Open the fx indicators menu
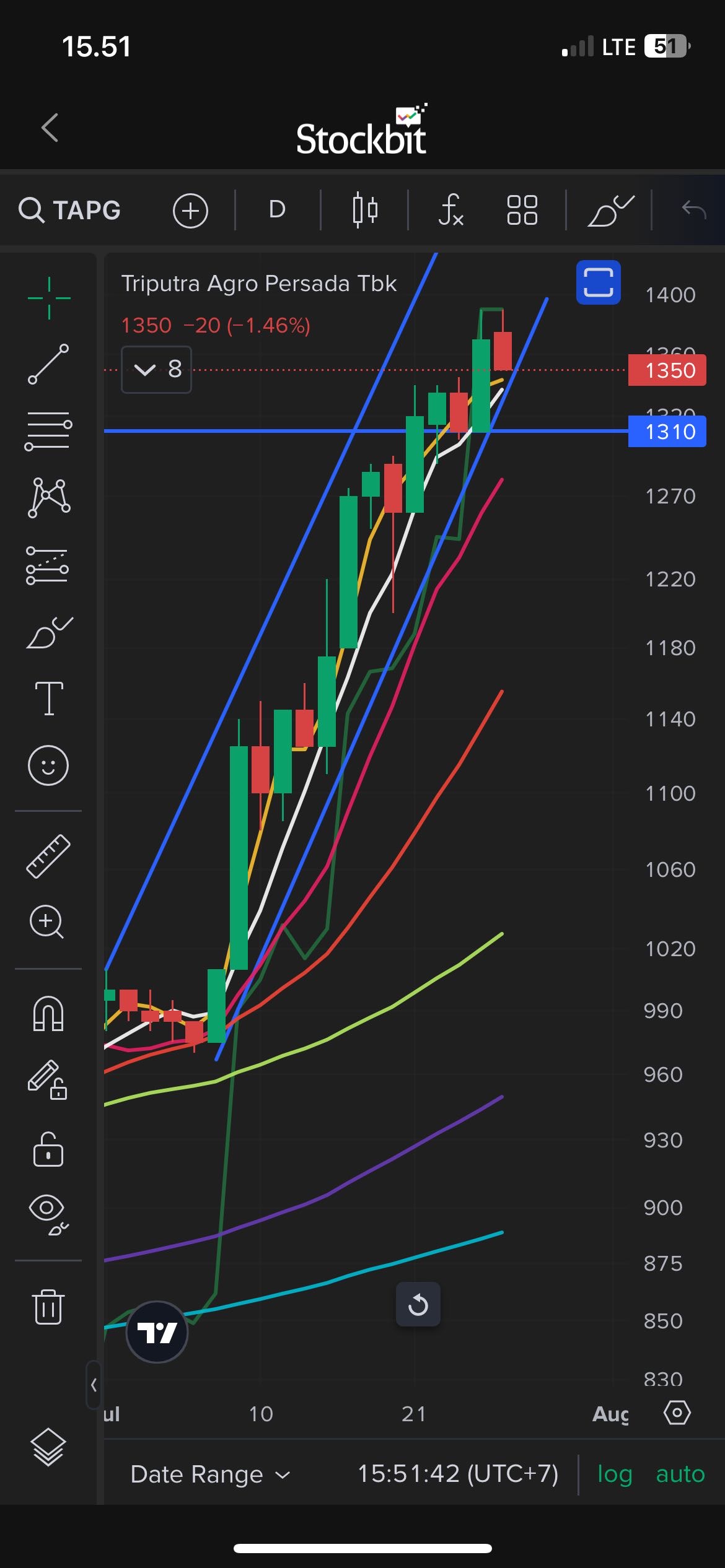 450,210
